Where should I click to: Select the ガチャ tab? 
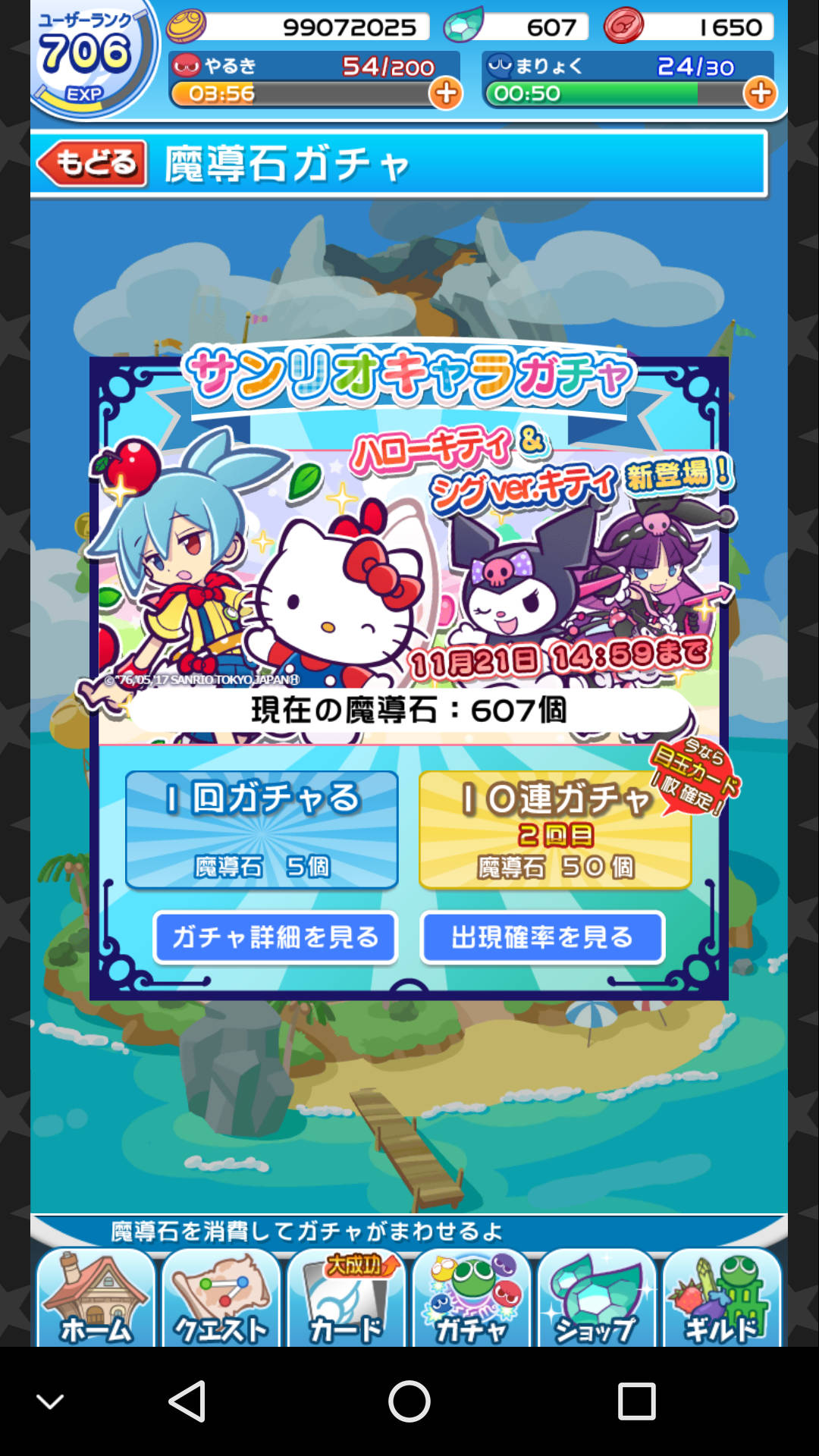pyautogui.click(x=472, y=1298)
